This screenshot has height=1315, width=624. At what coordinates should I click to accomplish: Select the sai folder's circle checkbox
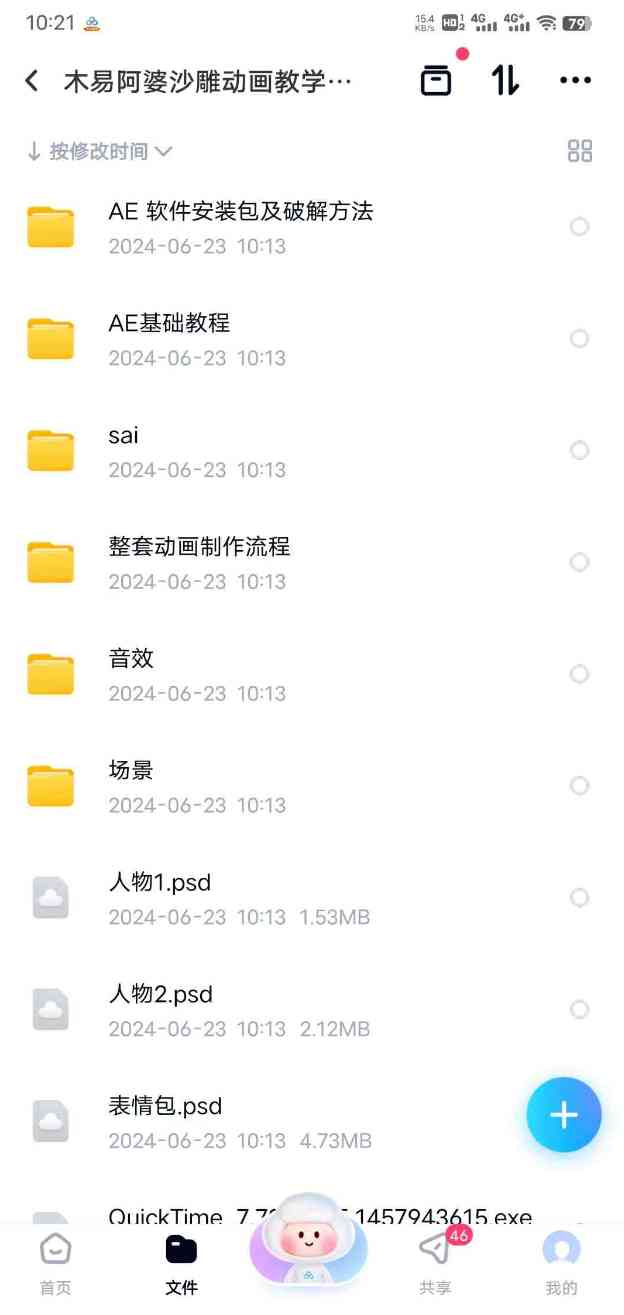[x=579, y=451]
